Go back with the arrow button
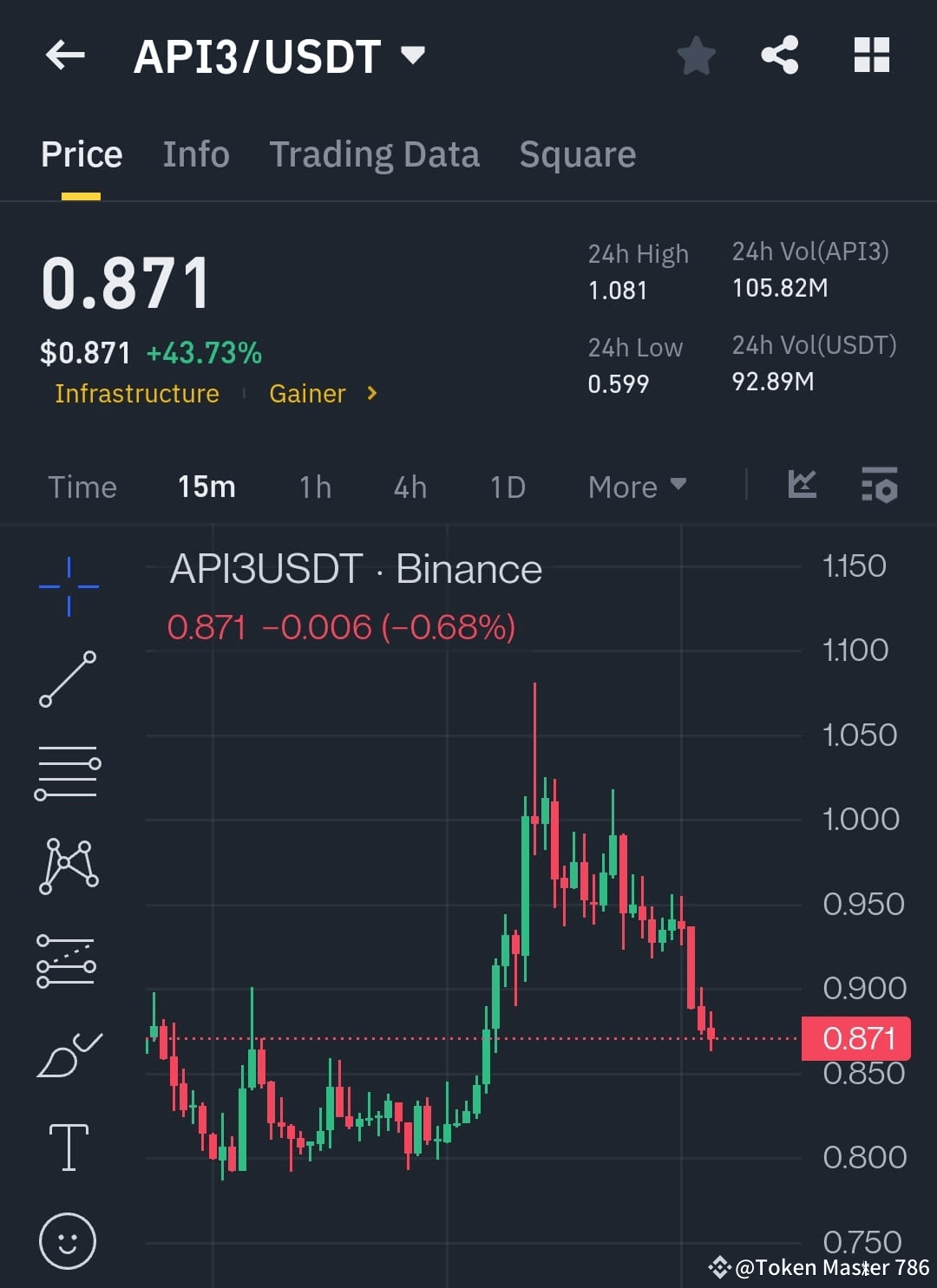The height and width of the screenshot is (1288, 937). click(x=65, y=55)
